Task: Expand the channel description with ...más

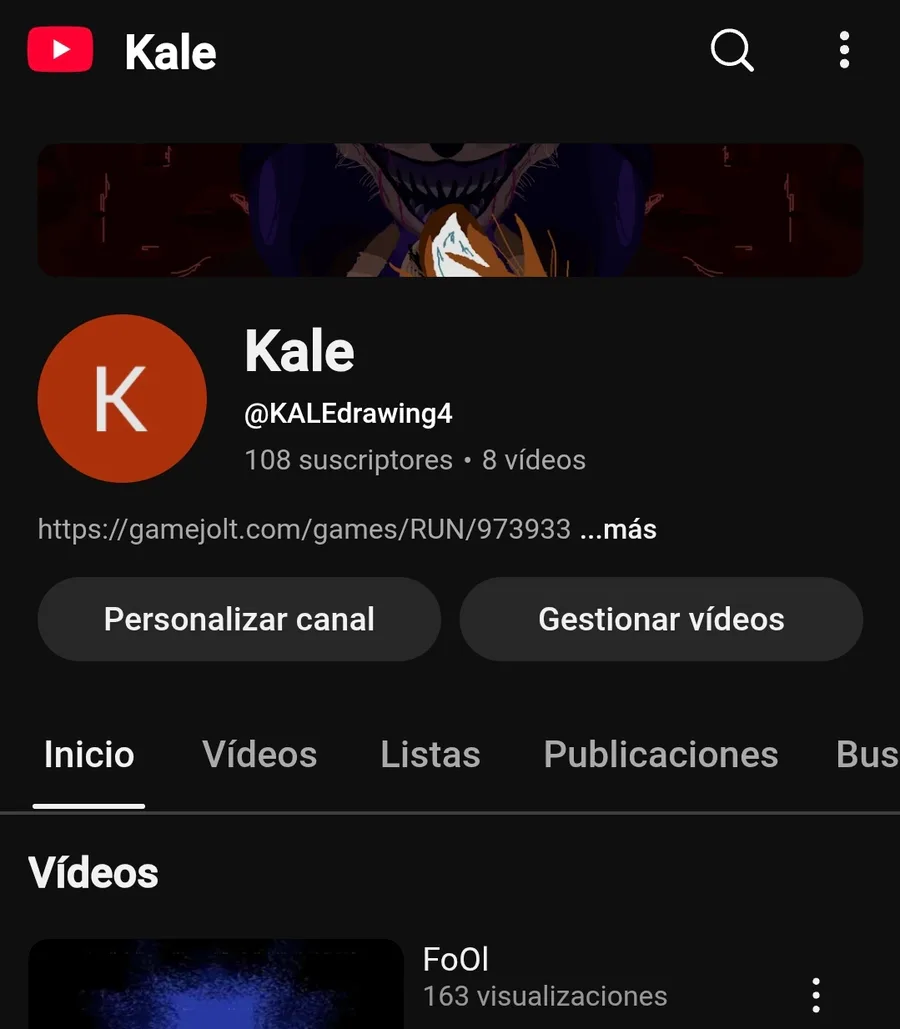Action: coord(618,529)
